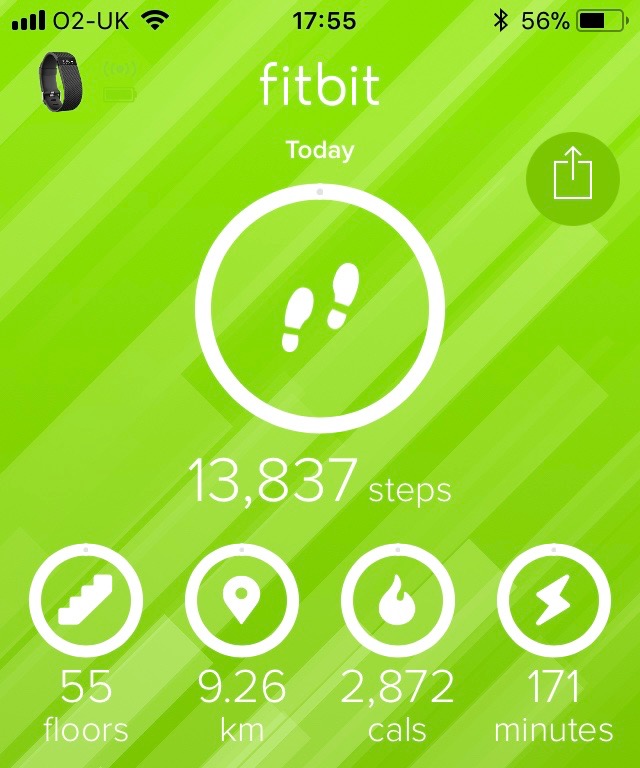Open the 9.26 km distance tile
The image size is (640, 768).
(x=241, y=602)
